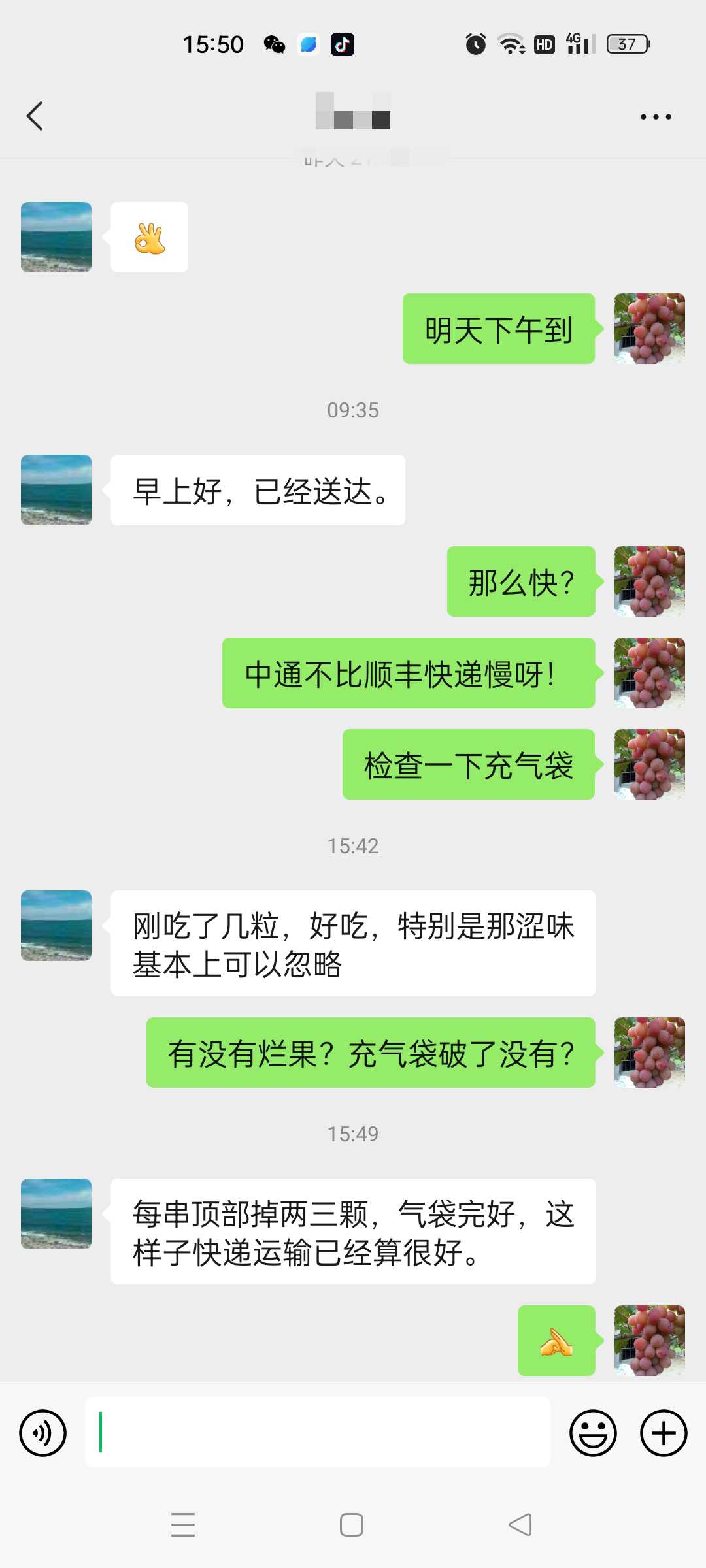The image size is (706, 1568).
Task: Open the emoji sticker panel
Action: (593, 1433)
